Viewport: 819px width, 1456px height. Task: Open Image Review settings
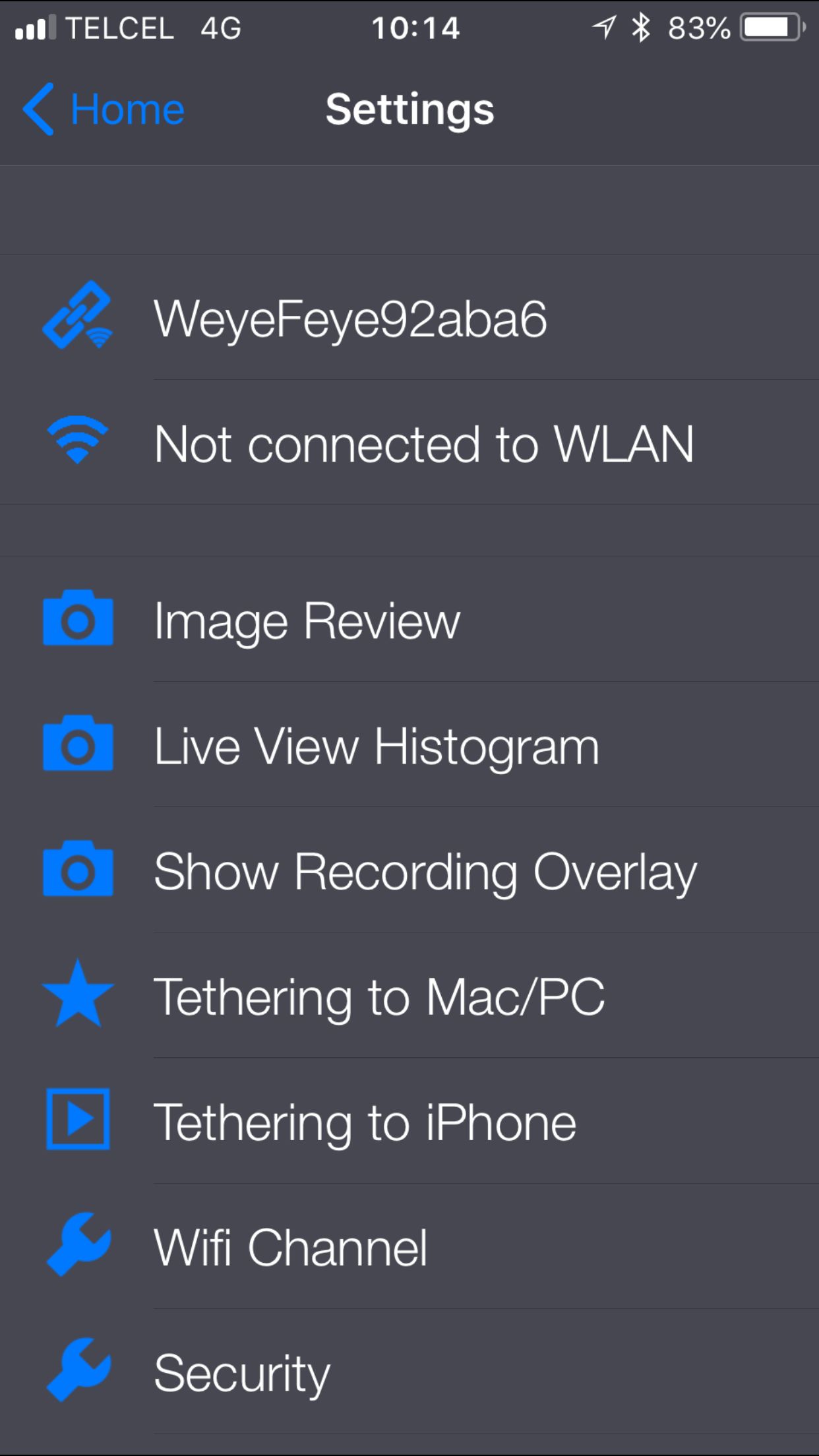click(409, 620)
